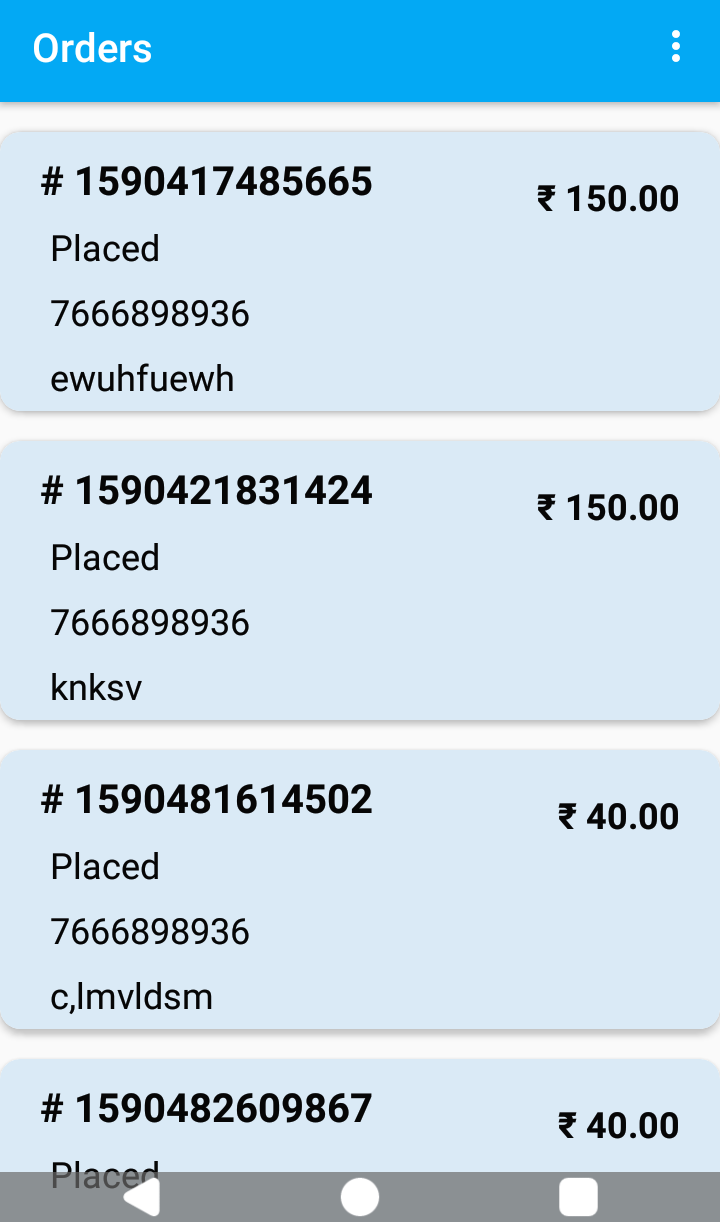Tap the Placed status on the first order
This screenshot has width=720, height=1222.
click(104, 248)
